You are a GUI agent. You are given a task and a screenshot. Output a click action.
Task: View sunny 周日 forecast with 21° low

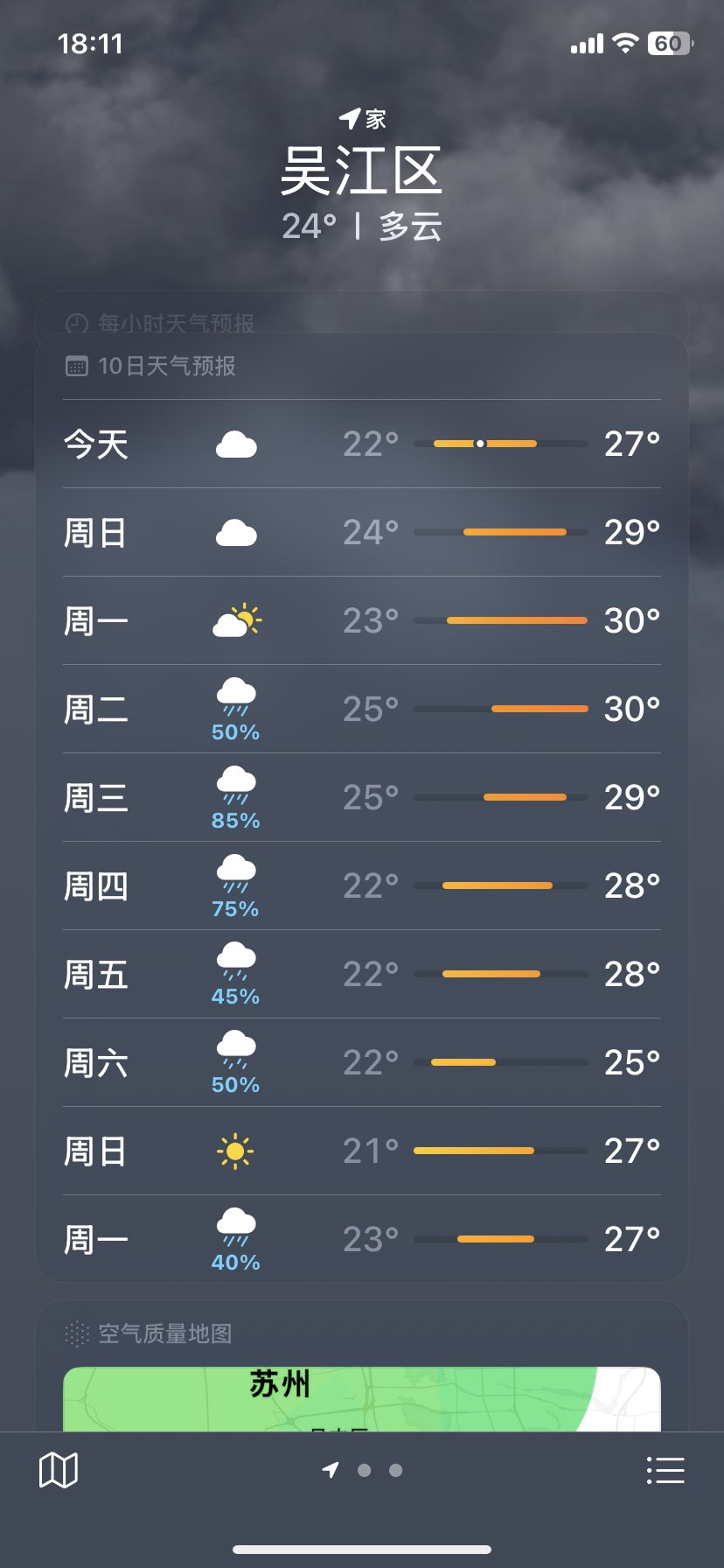362,1151
